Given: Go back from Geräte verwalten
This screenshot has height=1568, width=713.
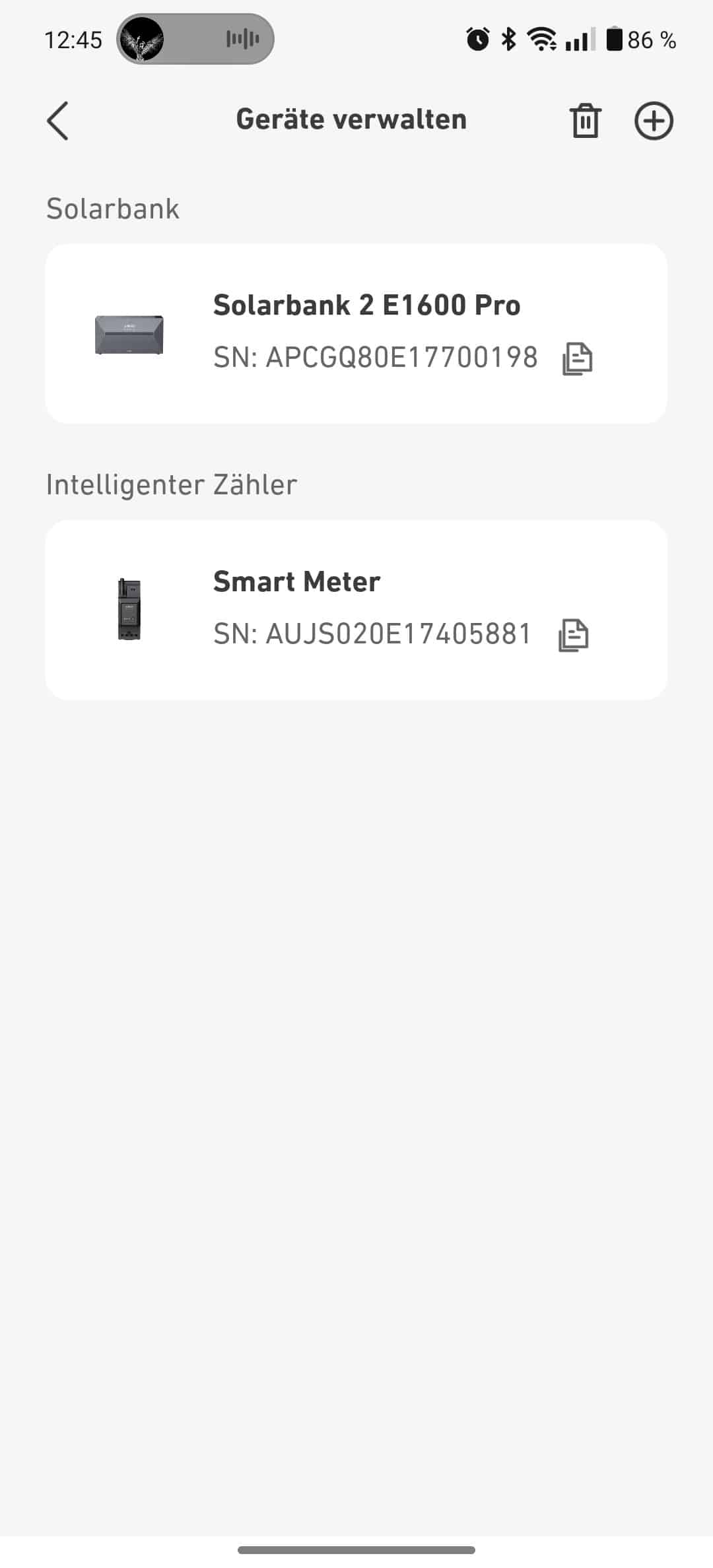Looking at the screenshot, I should [58, 121].
